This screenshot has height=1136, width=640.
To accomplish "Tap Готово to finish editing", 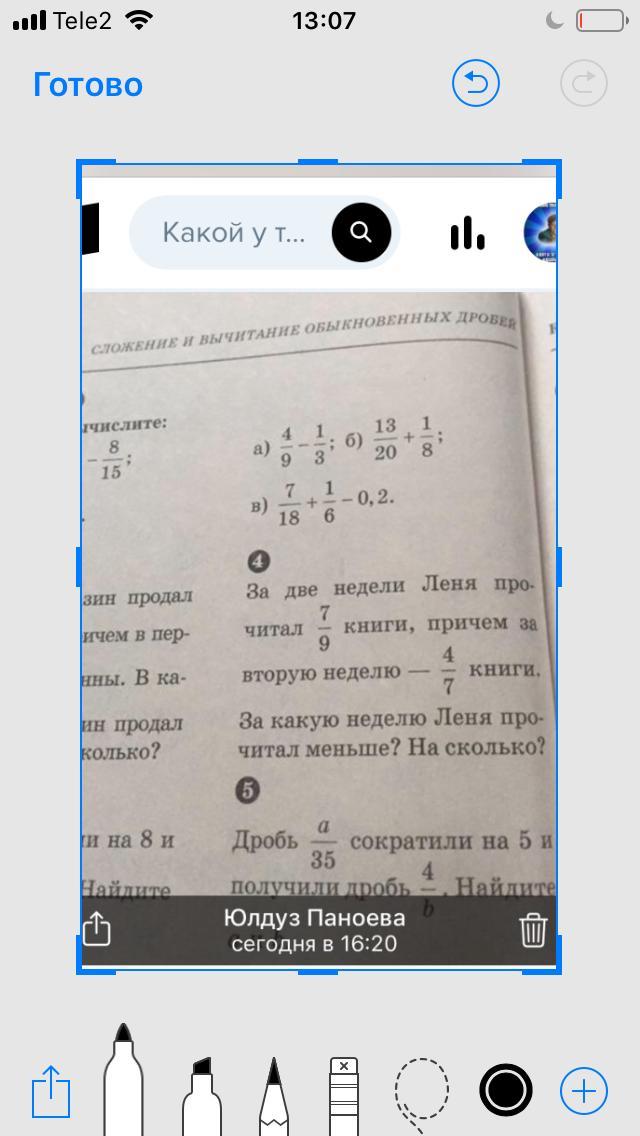I will click(88, 85).
